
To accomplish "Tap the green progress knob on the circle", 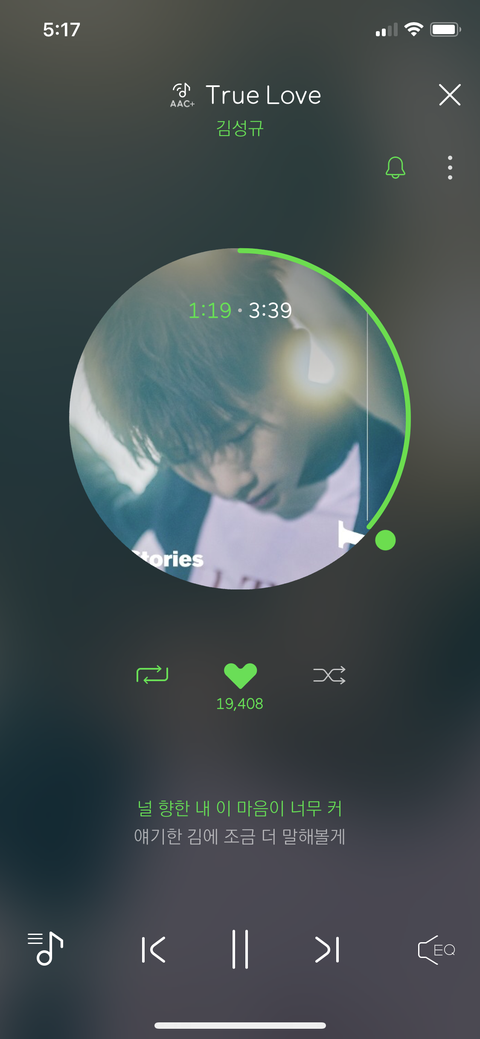I will 385,540.
